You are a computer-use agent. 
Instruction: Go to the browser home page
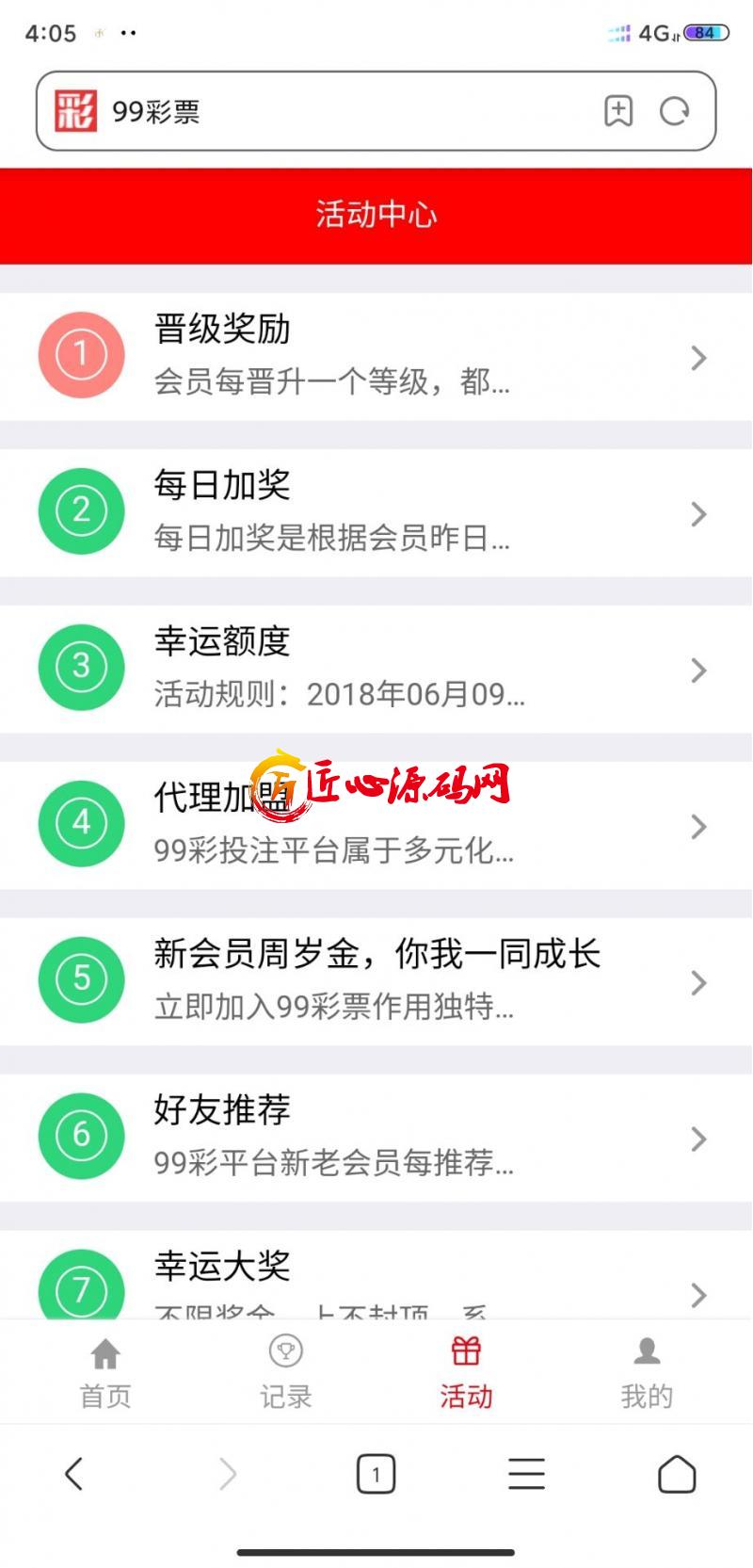point(676,1474)
